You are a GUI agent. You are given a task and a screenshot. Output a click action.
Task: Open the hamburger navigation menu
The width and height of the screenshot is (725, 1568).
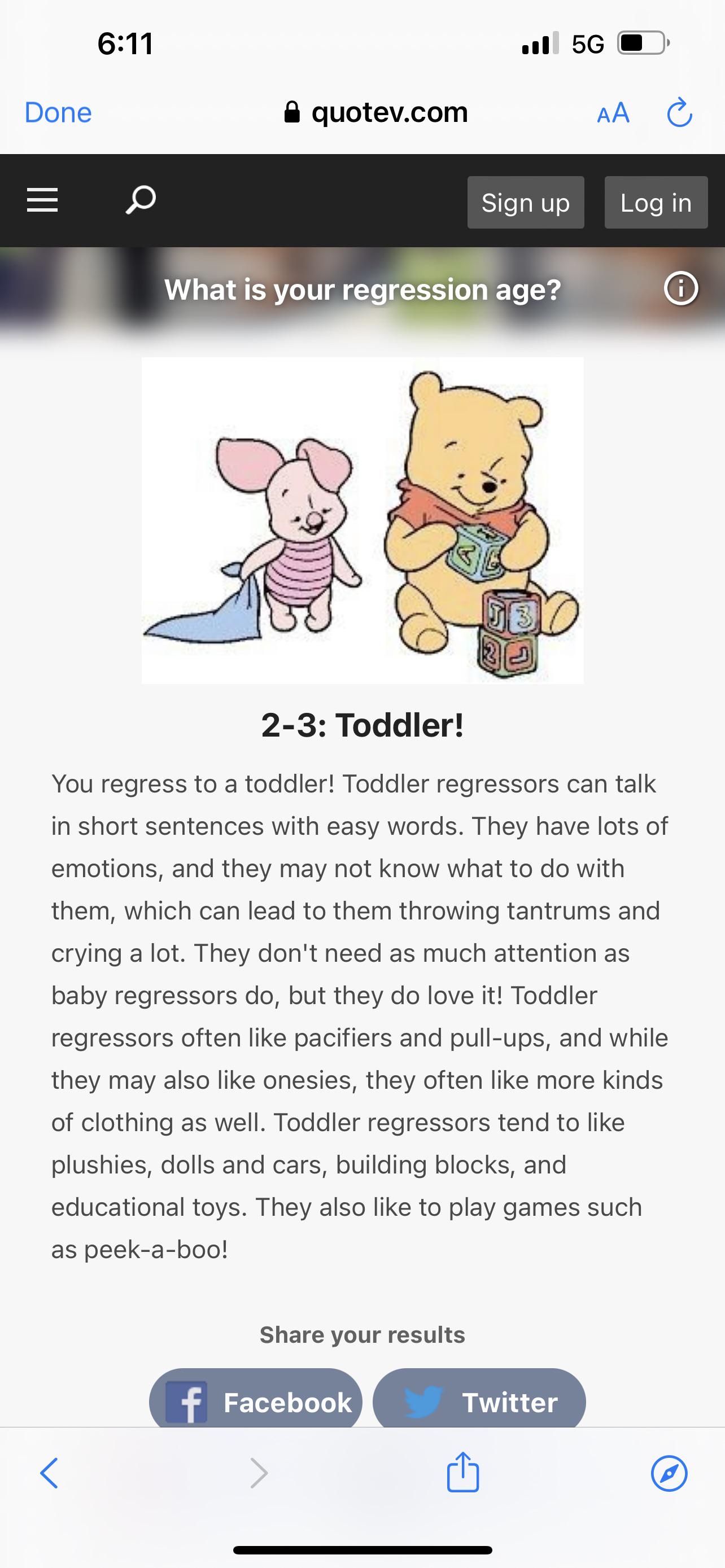42,201
